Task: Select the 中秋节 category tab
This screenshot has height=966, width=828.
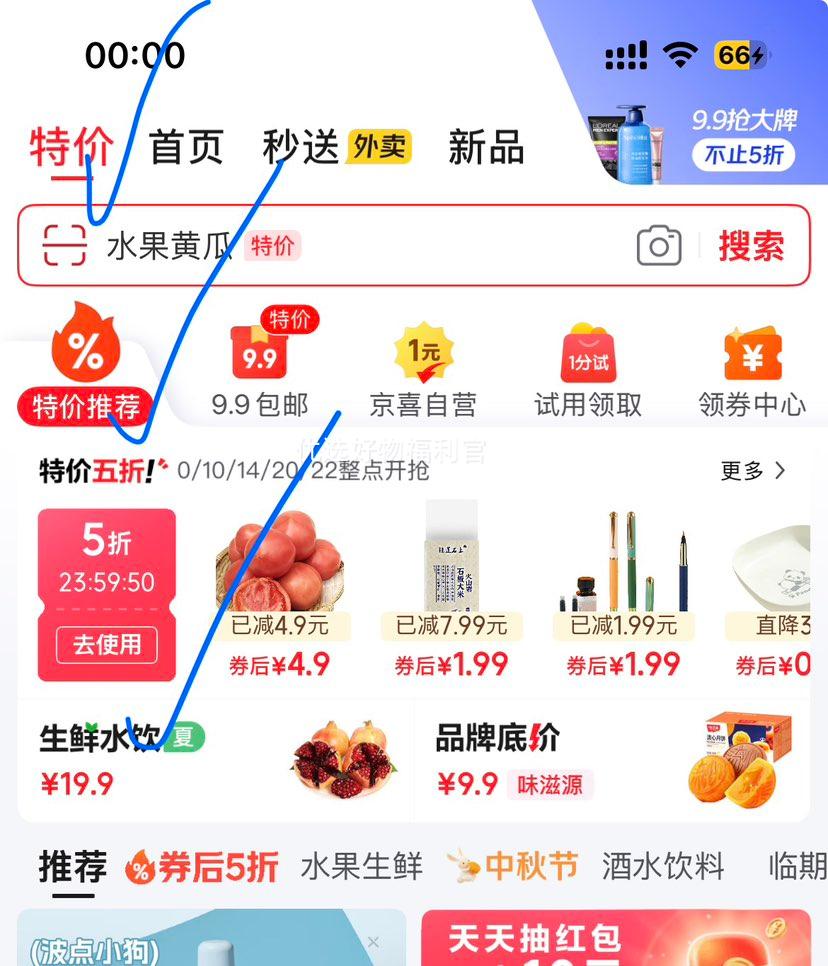Action: [x=514, y=866]
